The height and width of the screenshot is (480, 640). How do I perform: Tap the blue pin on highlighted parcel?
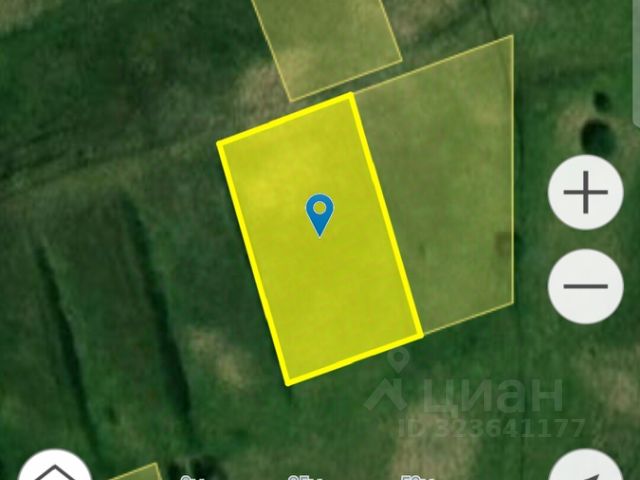coord(319,214)
